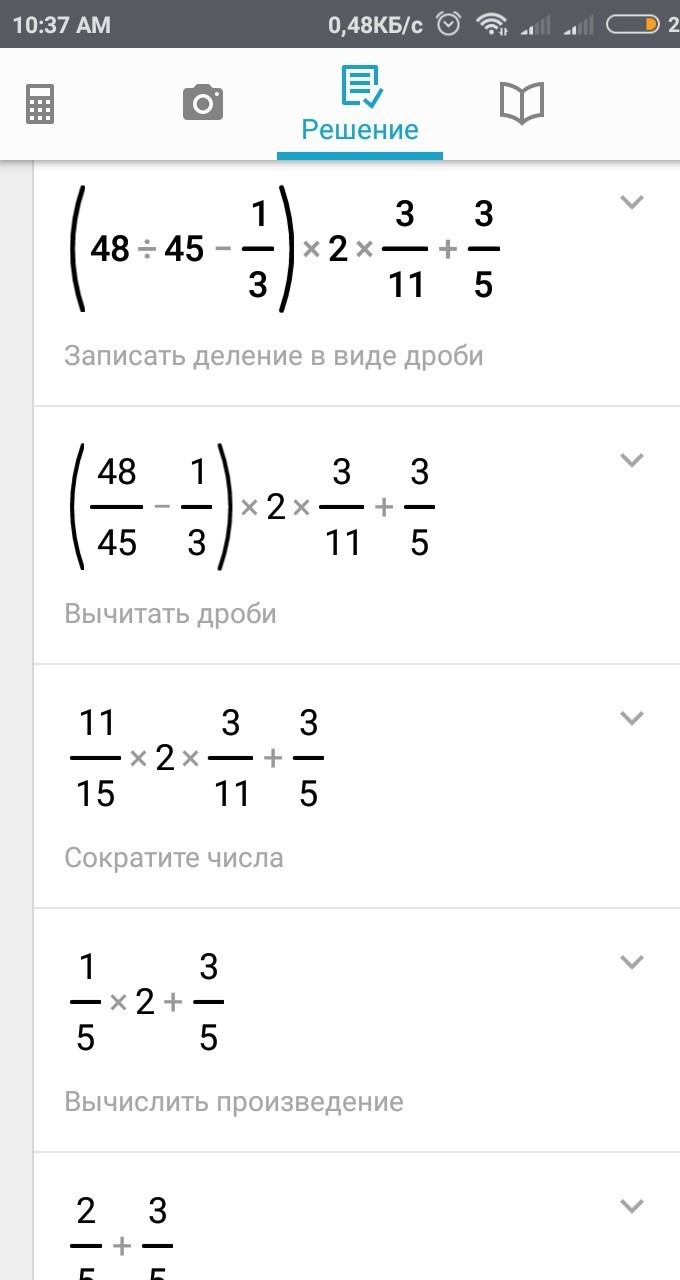
Task: Open the book history tab
Action: [521, 103]
